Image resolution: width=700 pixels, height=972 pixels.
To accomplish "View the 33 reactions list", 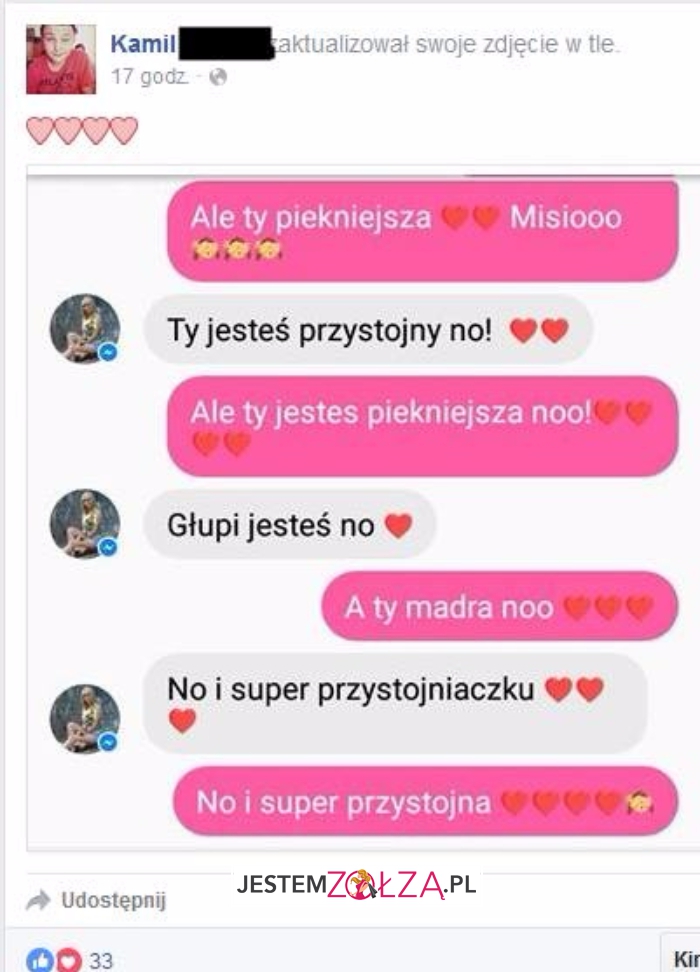I will (100, 961).
